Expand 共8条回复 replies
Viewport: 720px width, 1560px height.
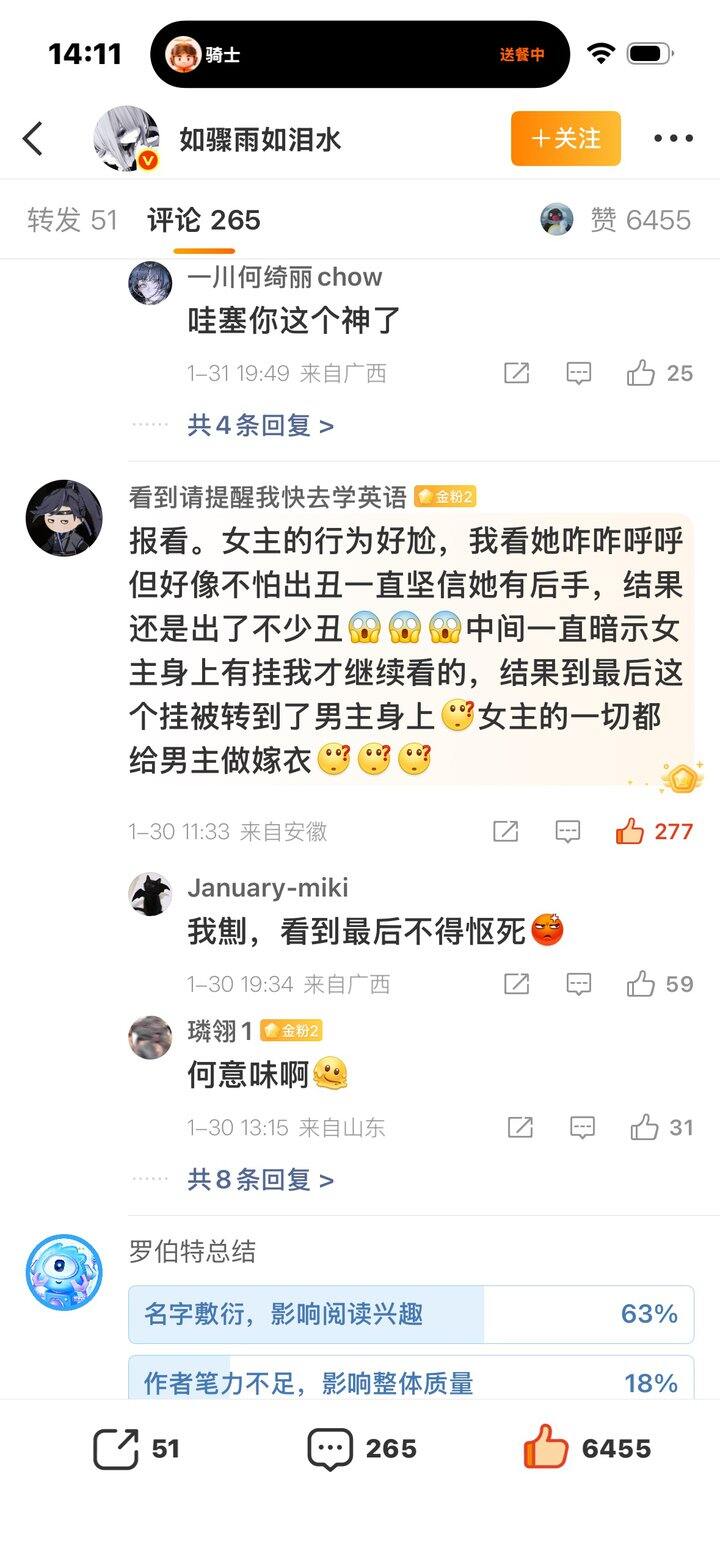coord(260,1180)
